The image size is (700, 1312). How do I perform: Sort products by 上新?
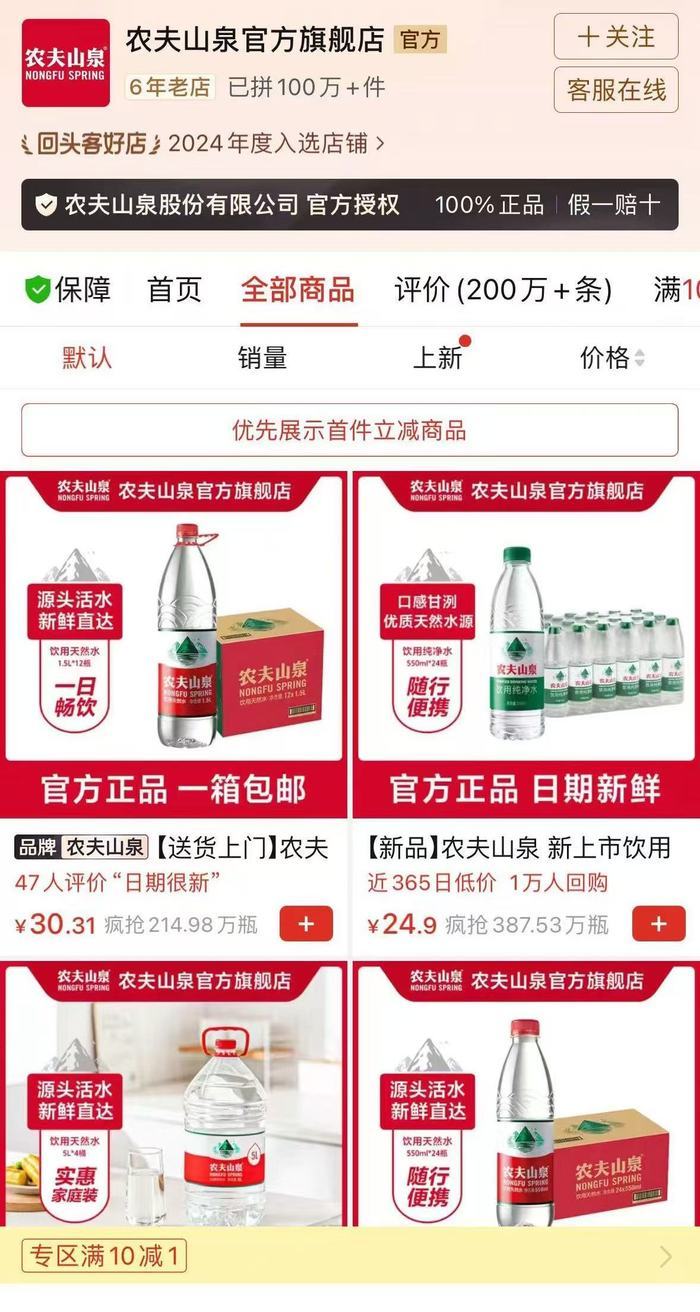tap(439, 358)
